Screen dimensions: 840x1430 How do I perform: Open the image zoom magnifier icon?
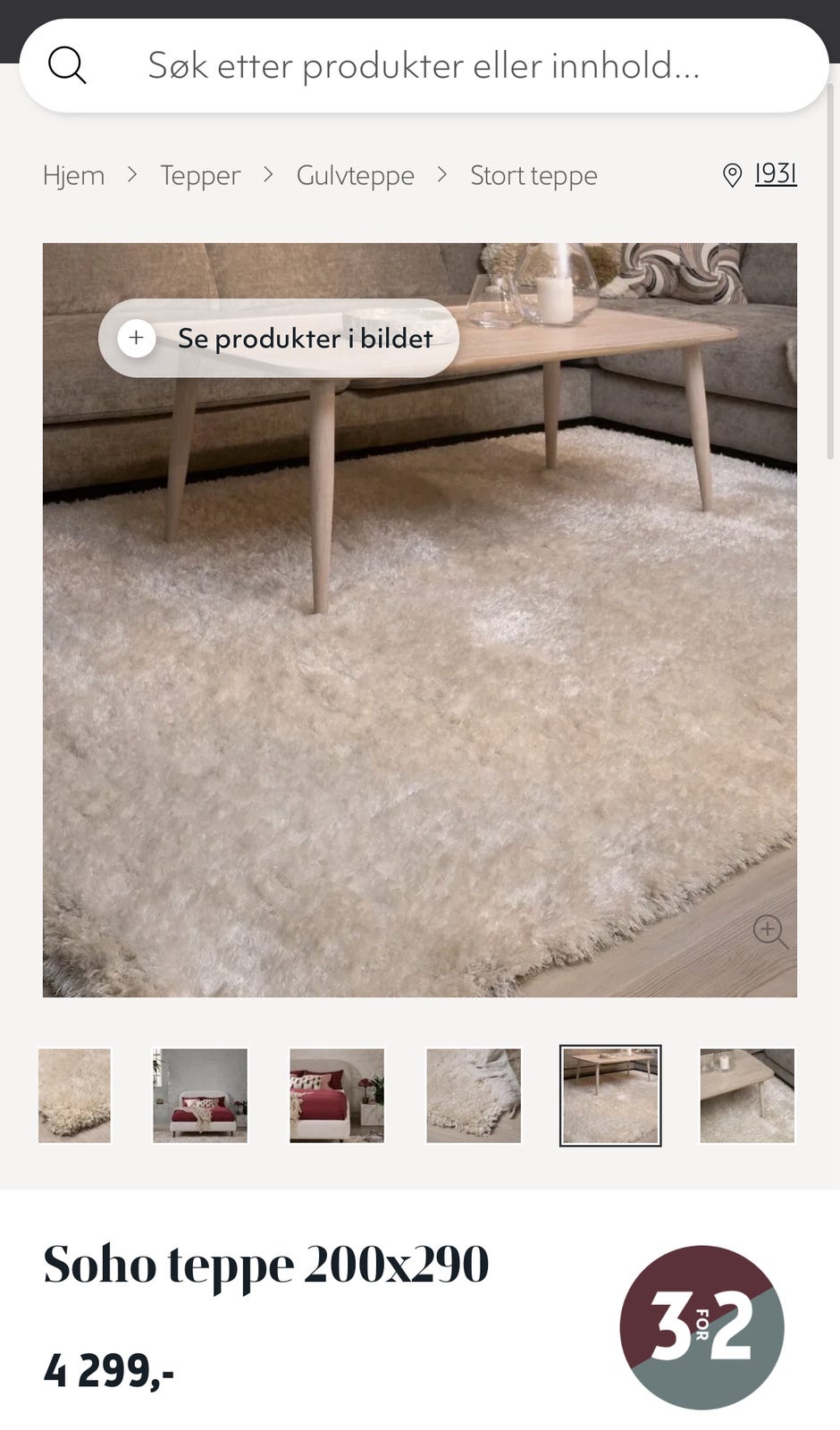click(769, 932)
